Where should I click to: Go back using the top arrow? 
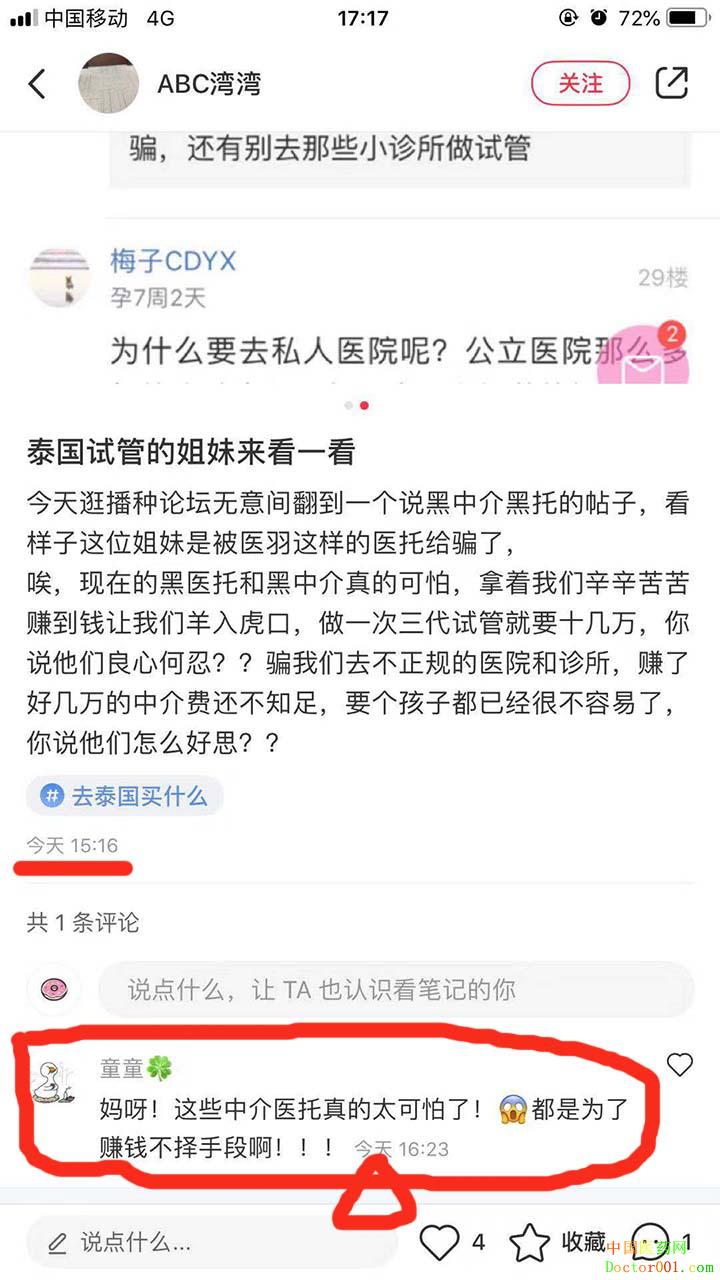click(x=37, y=84)
